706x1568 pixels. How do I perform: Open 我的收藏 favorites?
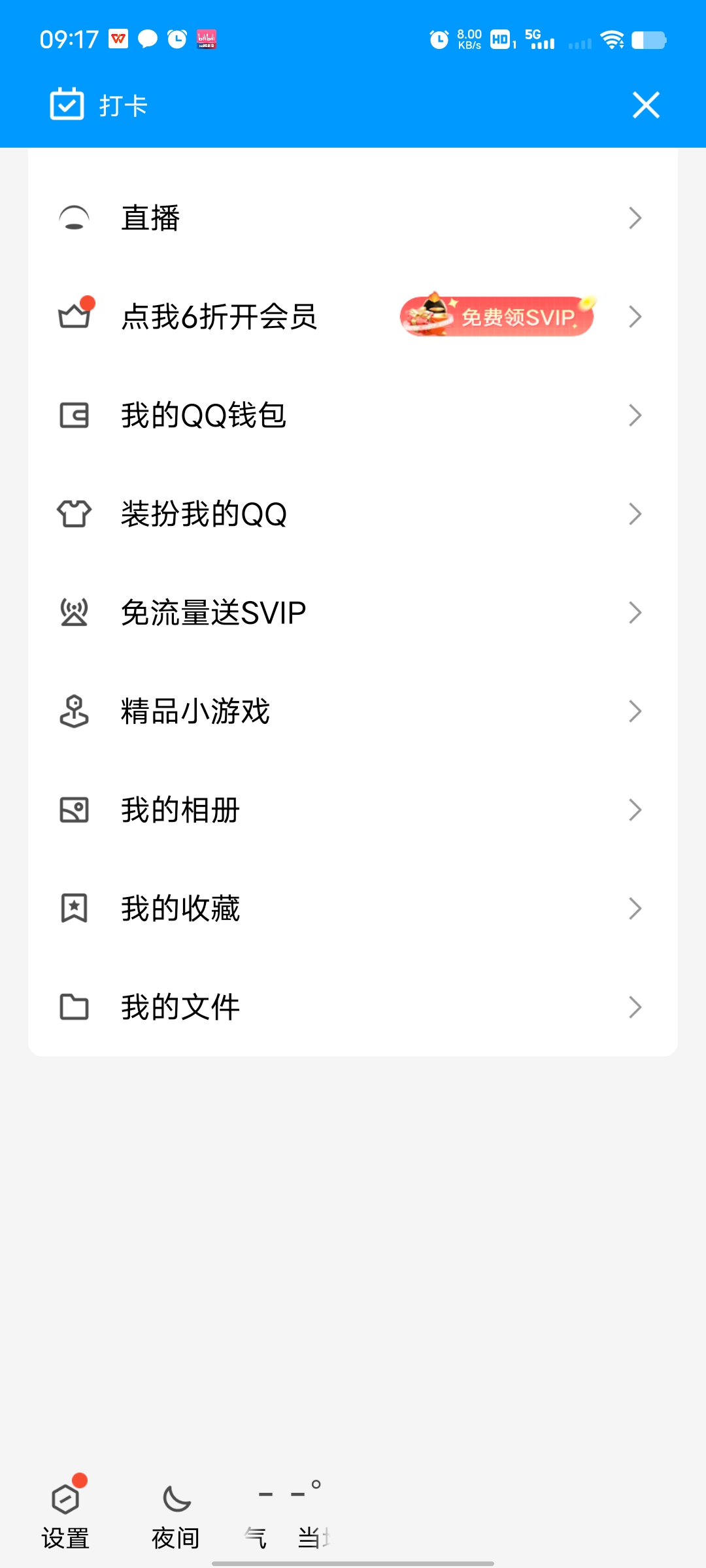(x=352, y=909)
